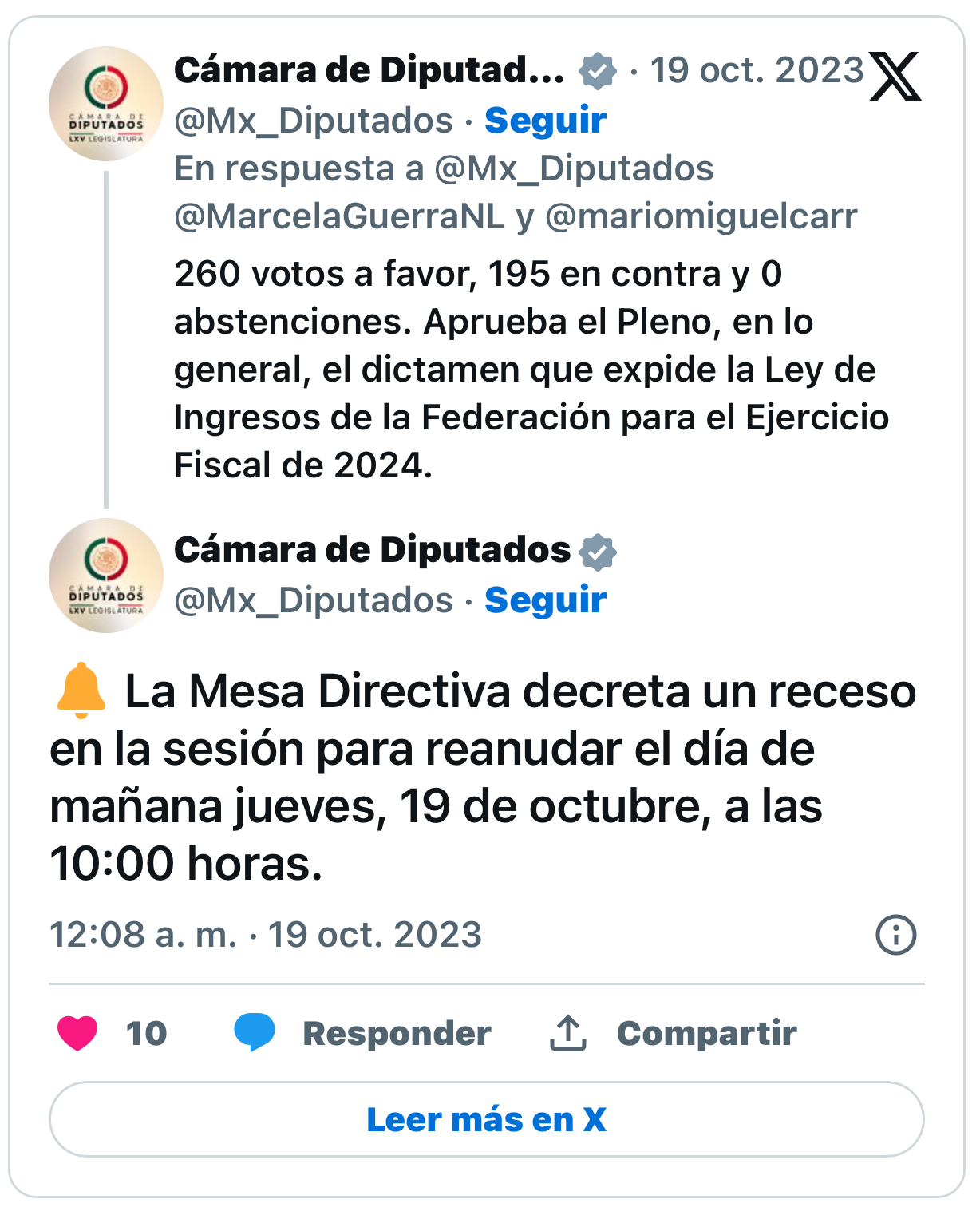
Task: View the main tweet's Cámara de Diputados avatar
Action: [105, 576]
